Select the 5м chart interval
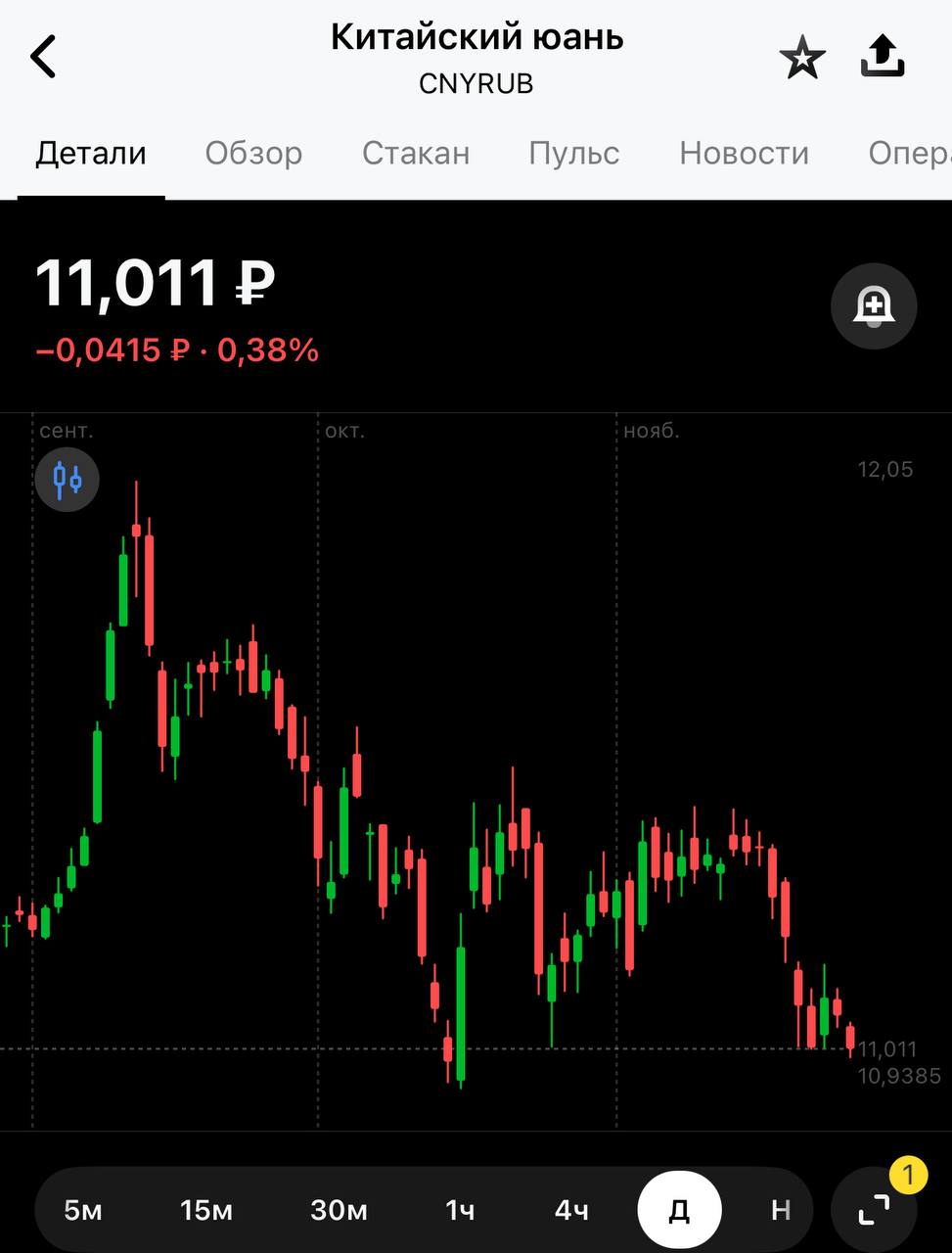The width and height of the screenshot is (952, 1253). pyautogui.click(x=83, y=1211)
